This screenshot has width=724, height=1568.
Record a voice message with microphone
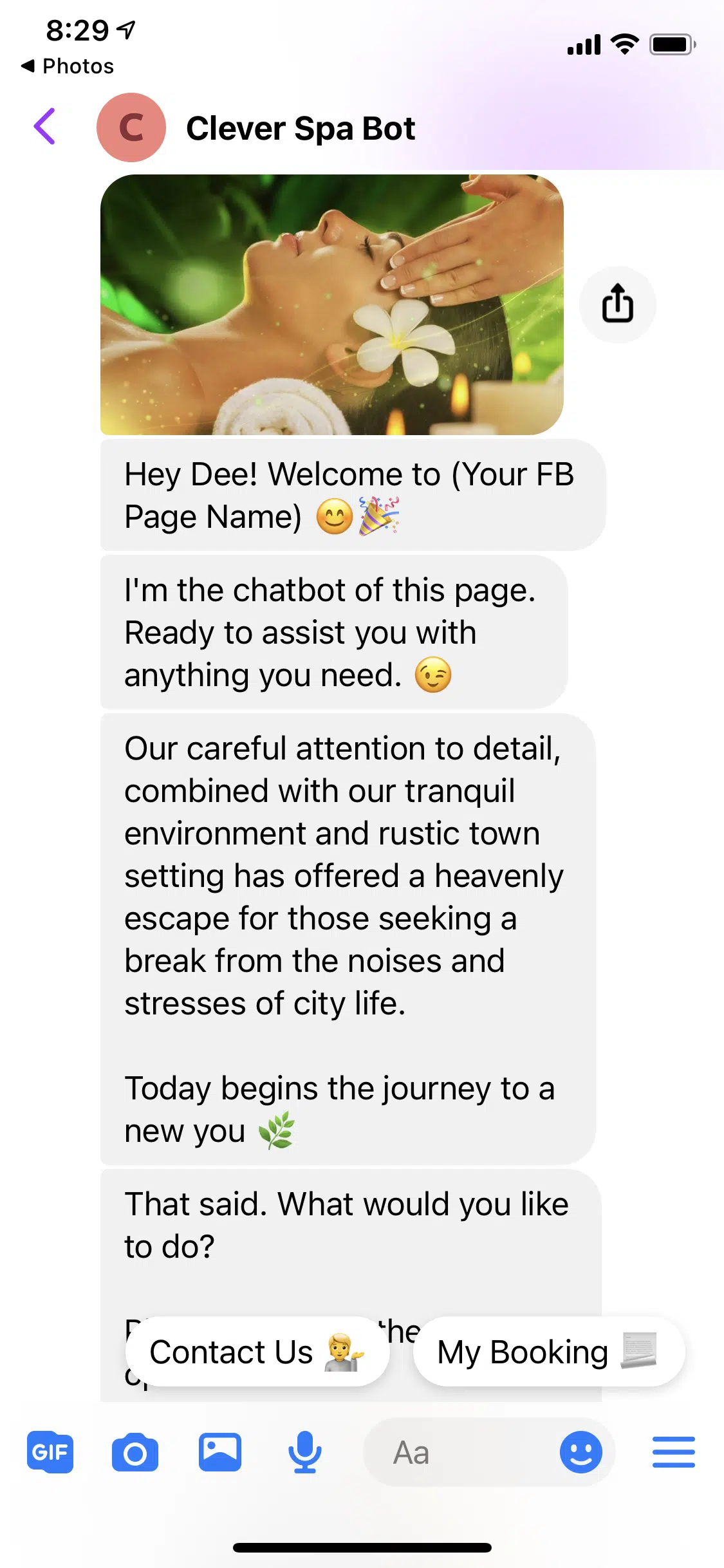click(x=304, y=1452)
